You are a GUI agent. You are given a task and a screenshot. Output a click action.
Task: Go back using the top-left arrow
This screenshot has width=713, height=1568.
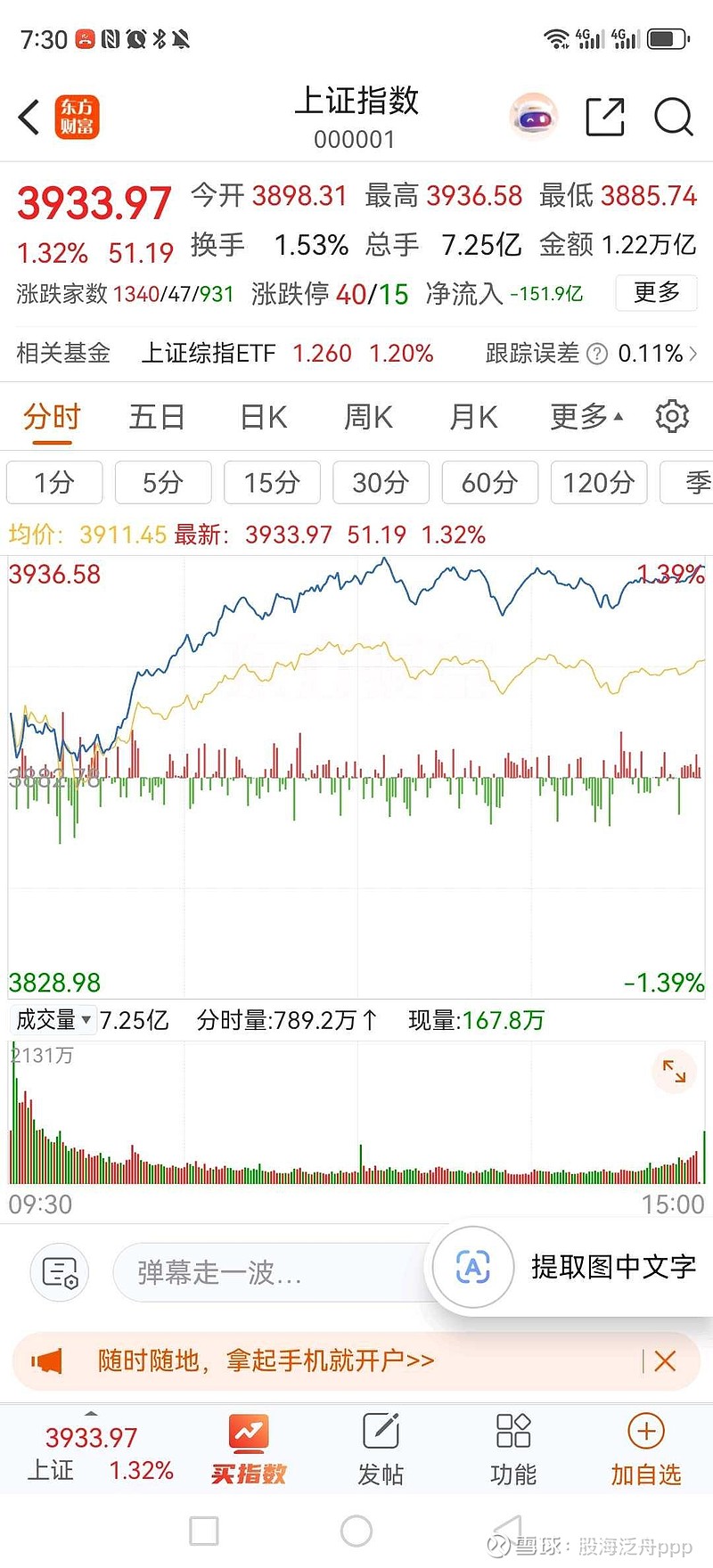pyautogui.click(x=29, y=117)
